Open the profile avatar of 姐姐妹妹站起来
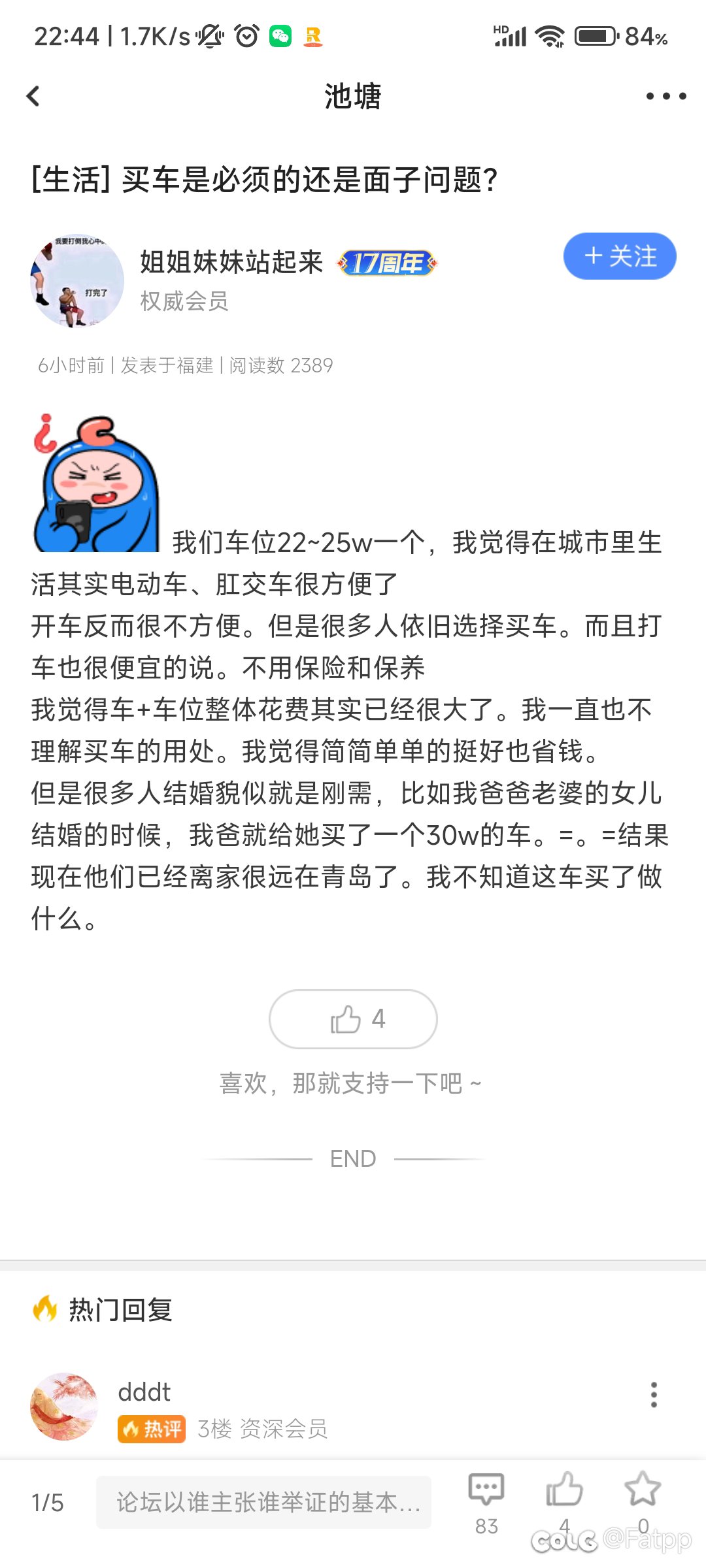706x1568 pixels. pyautogui.click(x=77, y=281)
